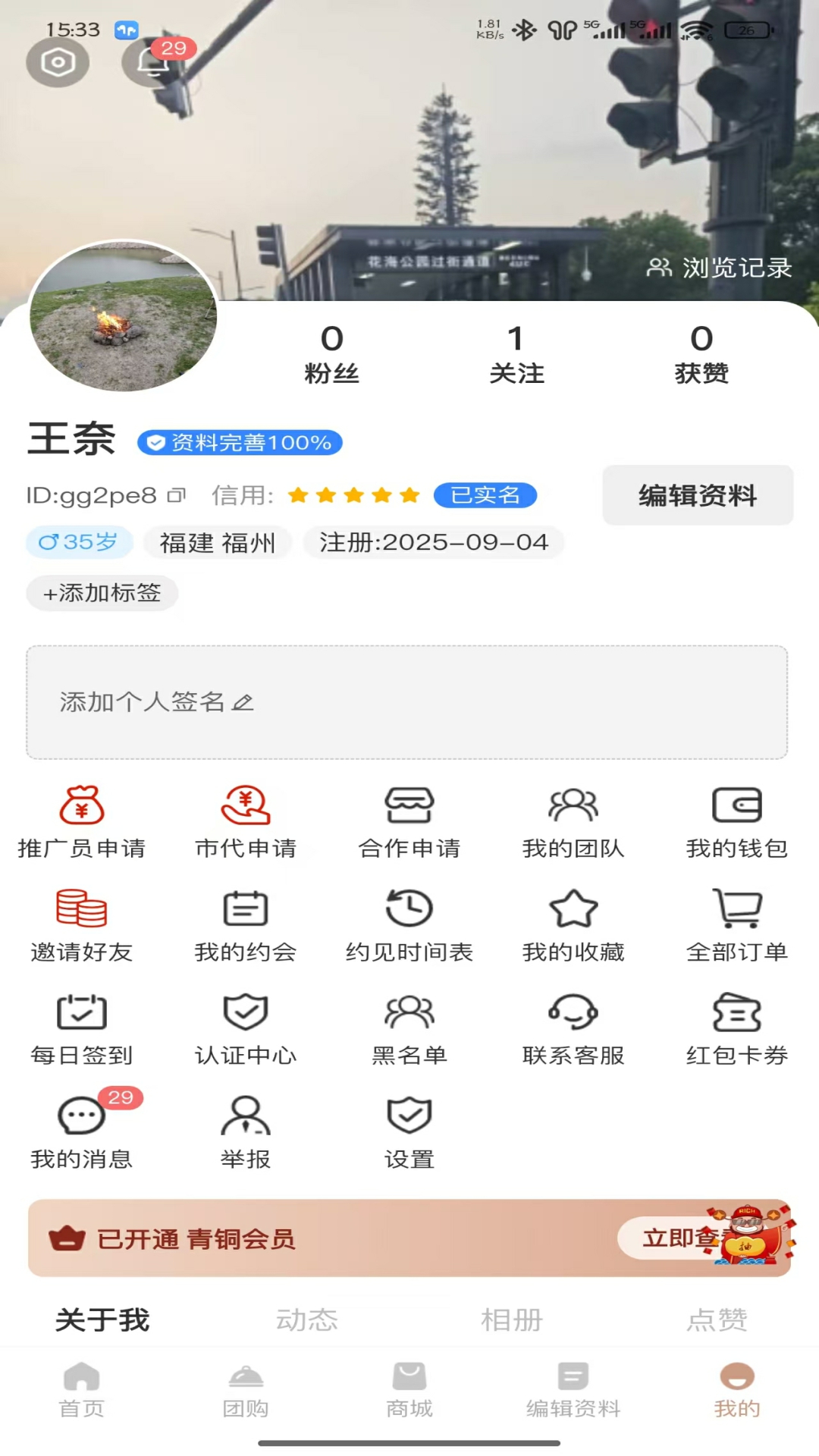This screenshot has height=1456, width=819.
Task: Tap the 编辑资料 button
Action: pos(696,496)
